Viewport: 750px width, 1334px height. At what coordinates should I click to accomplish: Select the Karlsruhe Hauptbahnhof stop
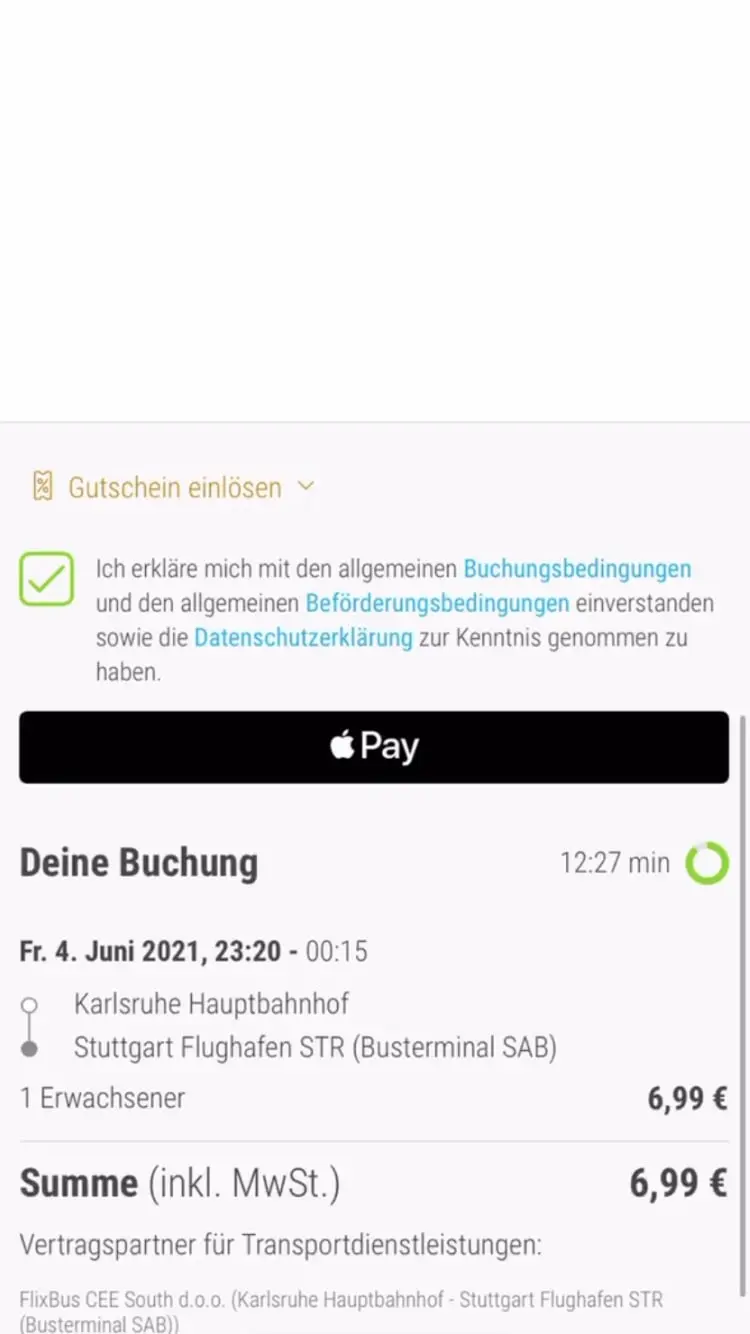(x=211, y=1004)
